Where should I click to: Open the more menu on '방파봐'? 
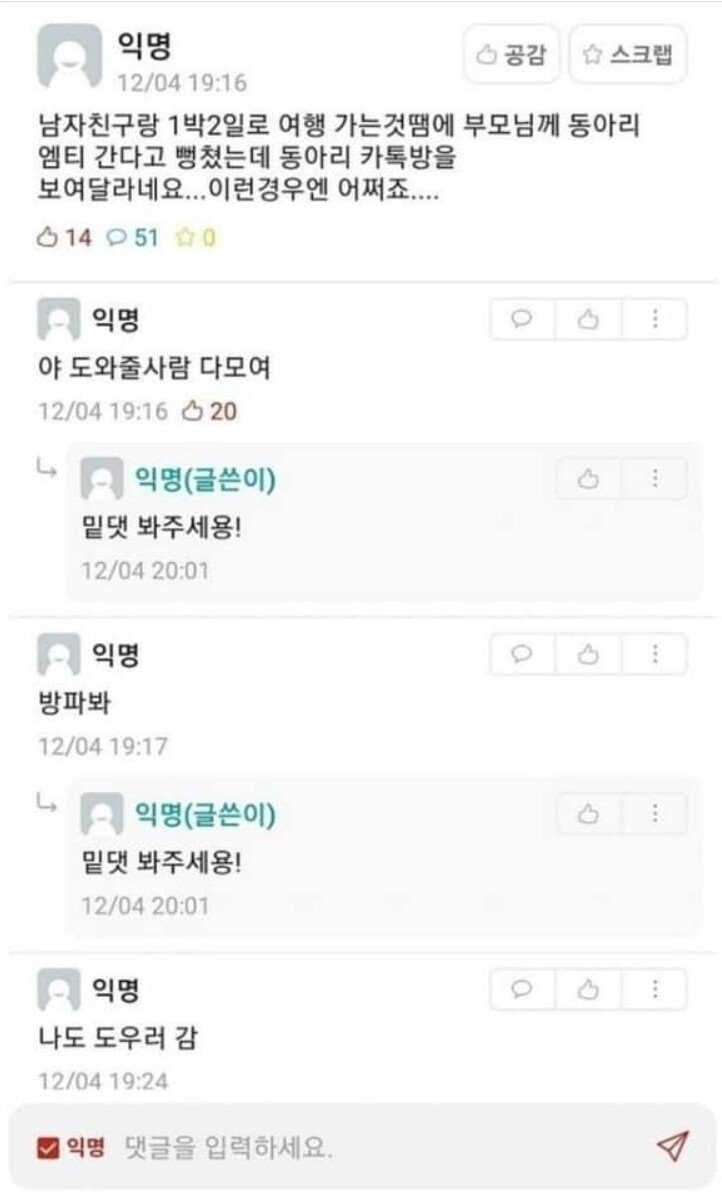655,654
